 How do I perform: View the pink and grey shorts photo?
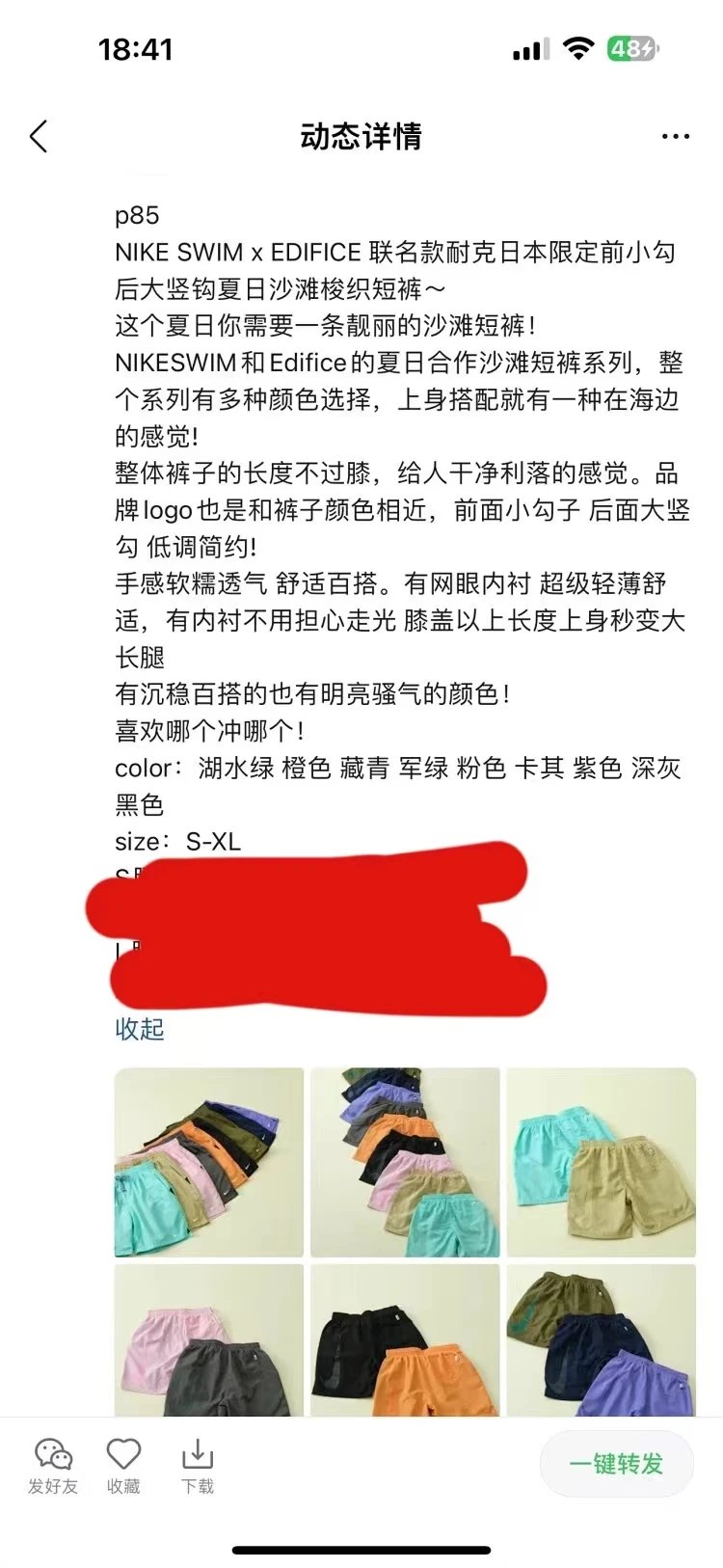point(209,1340)
